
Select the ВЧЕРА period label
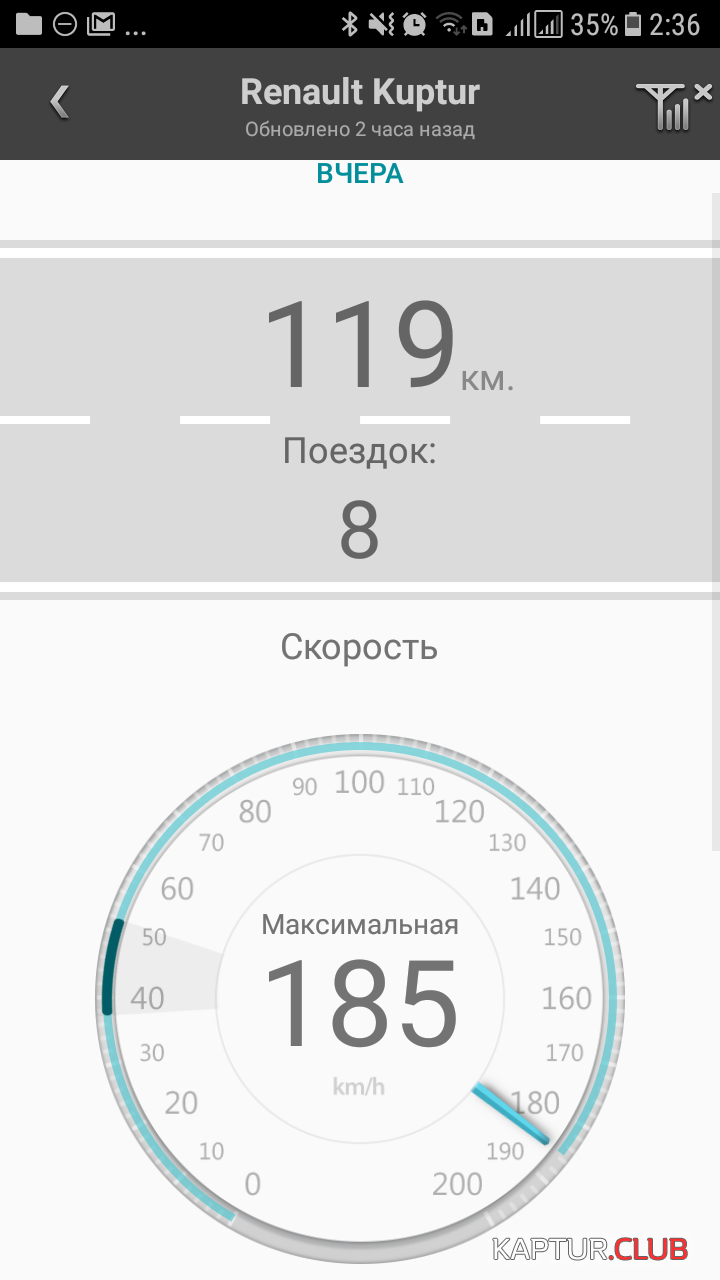pyautogui.click(x=360, y=174)
